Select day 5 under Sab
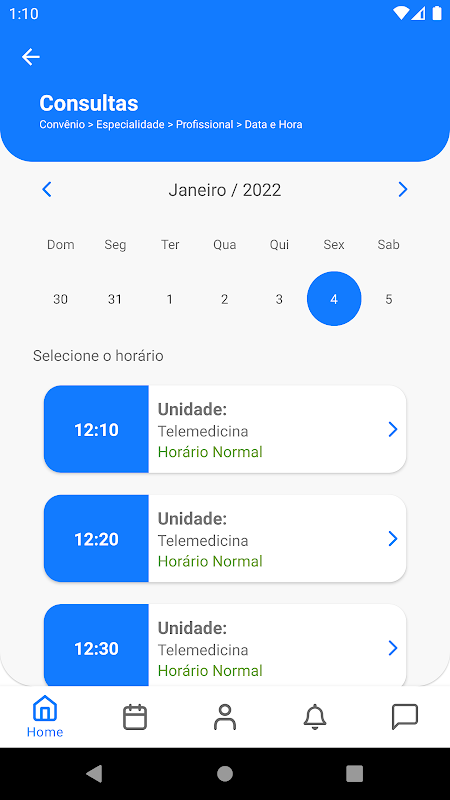This screenshot has width=450, height=800. [x=389, y=299]
